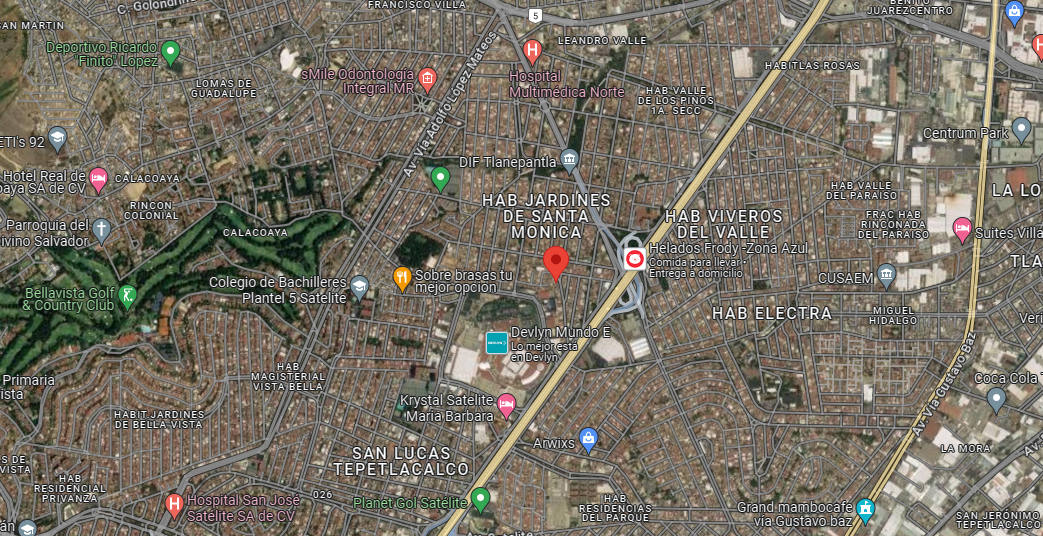
Task: Select Bellavista Golf & Country Club marker
Action: pos(127,296)
